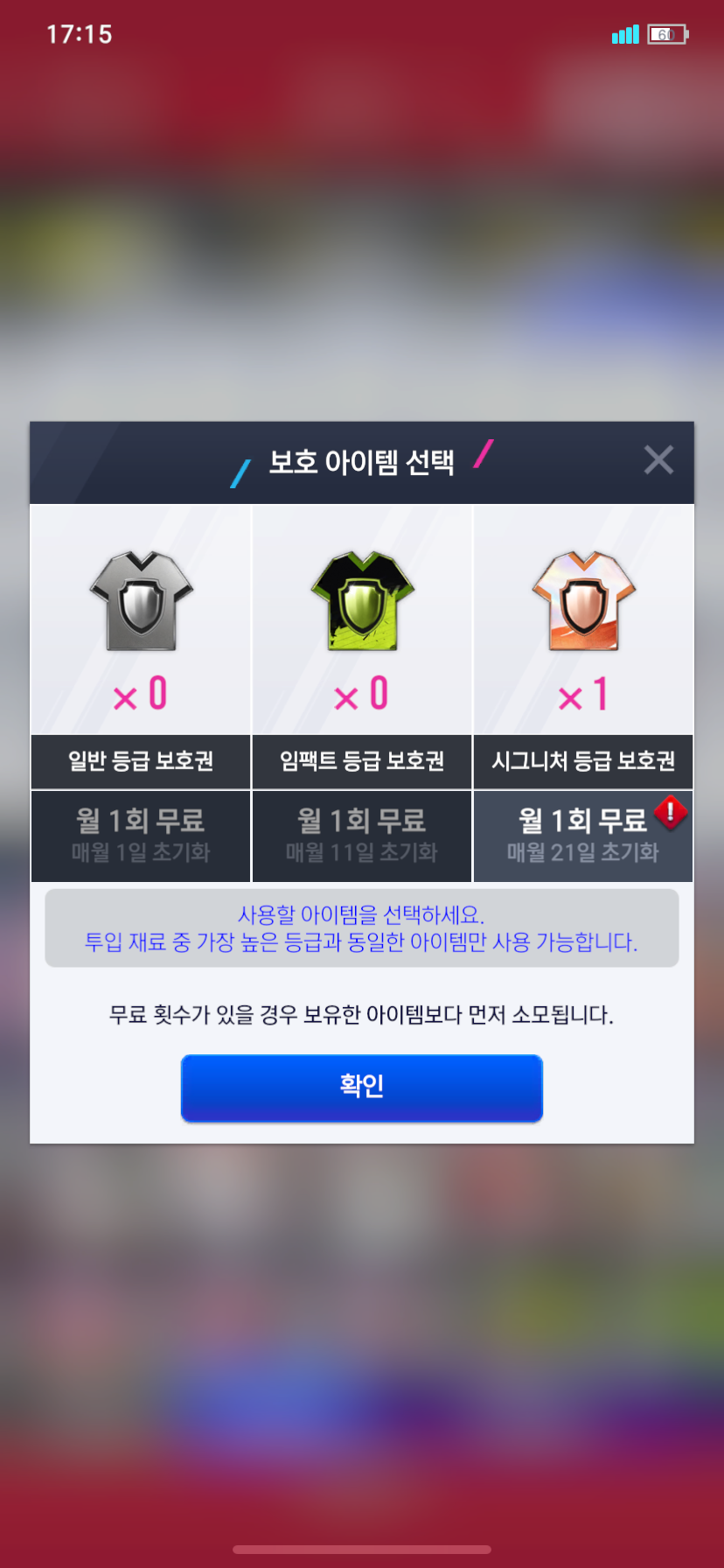Select the 임팩트 등급 보호권 item
The width and height of the screenshot is (724, 1568).
click(x=362, y=647)
